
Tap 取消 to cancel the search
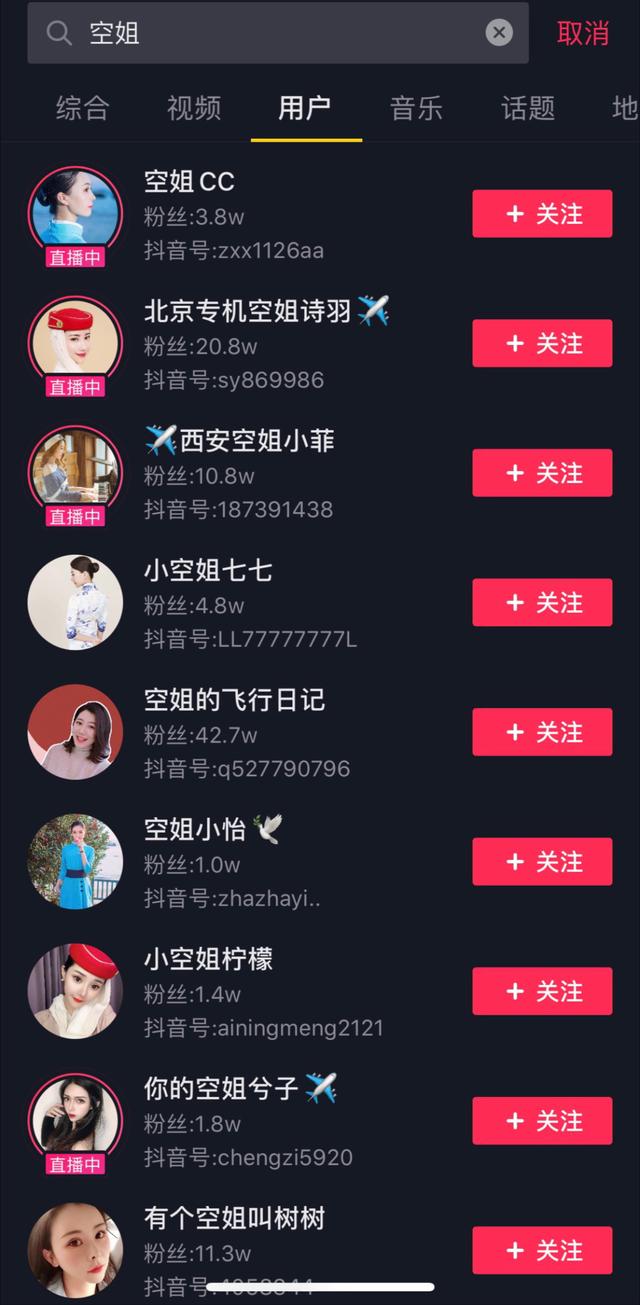tap(582, 33)
